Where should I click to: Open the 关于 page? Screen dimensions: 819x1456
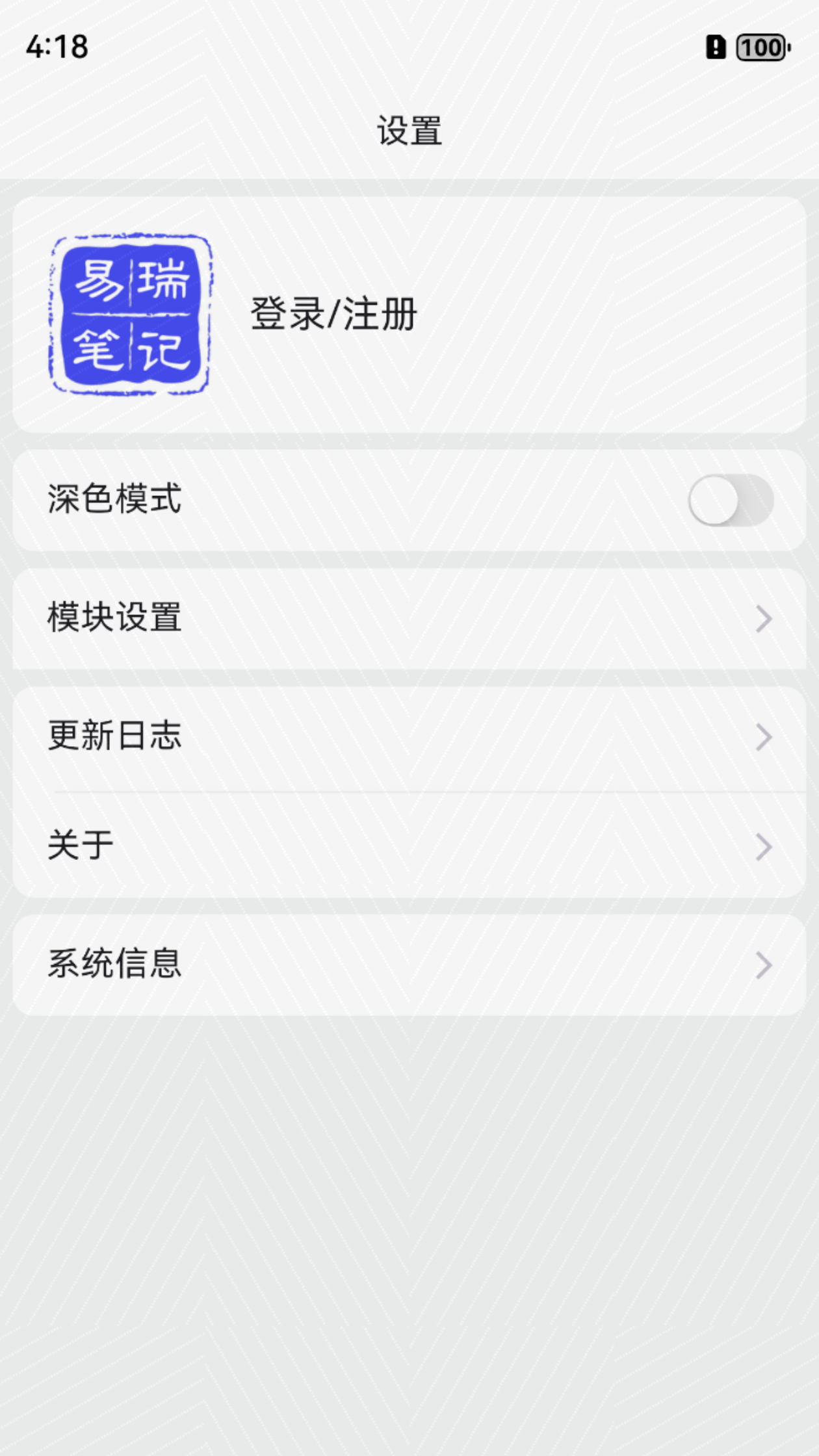tap(79, 844)
